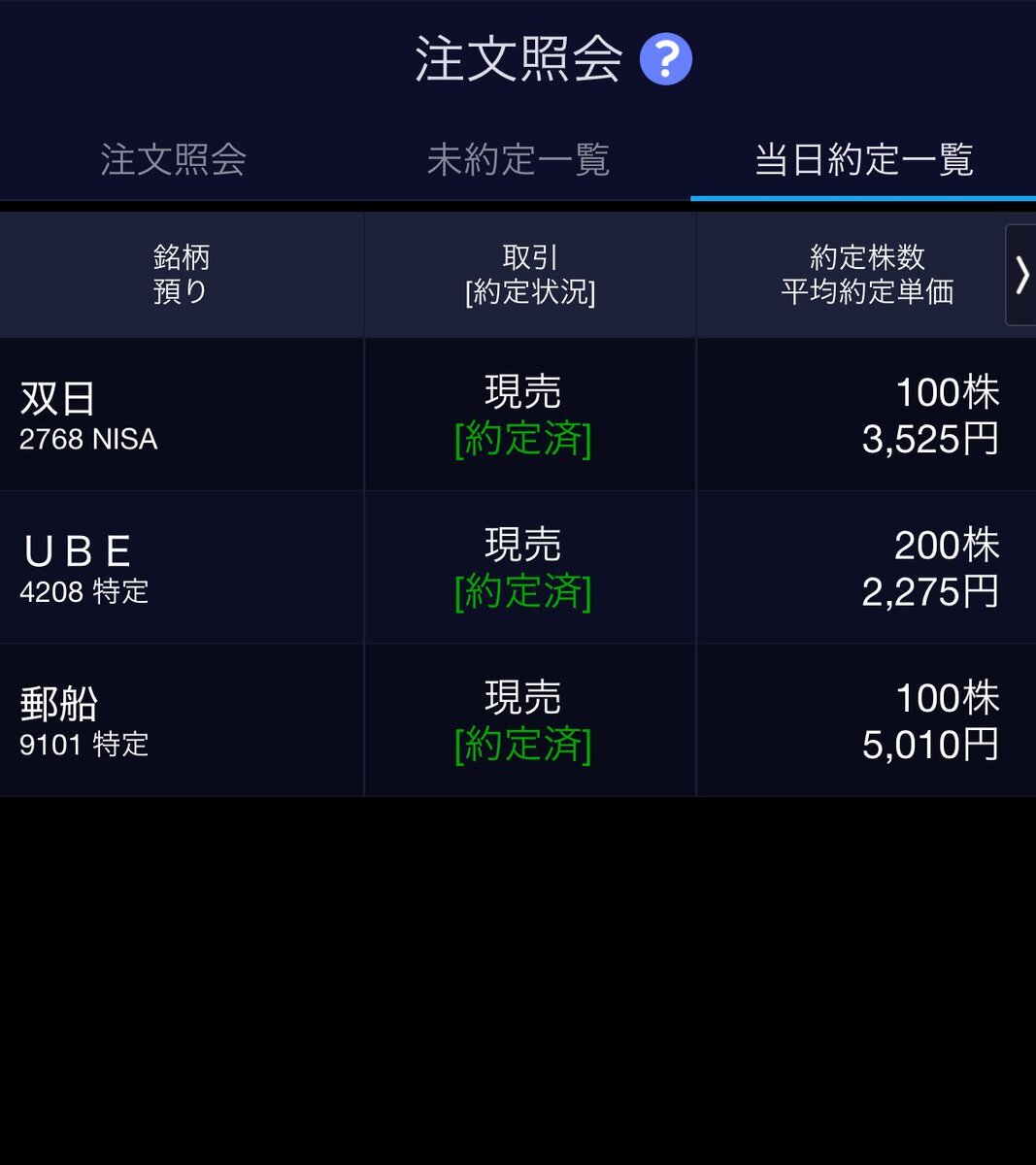Tap the chevron to reveal more columns
Image resolution: width=1036 pixels, height=1165 pixels.
click(1021, 275)
